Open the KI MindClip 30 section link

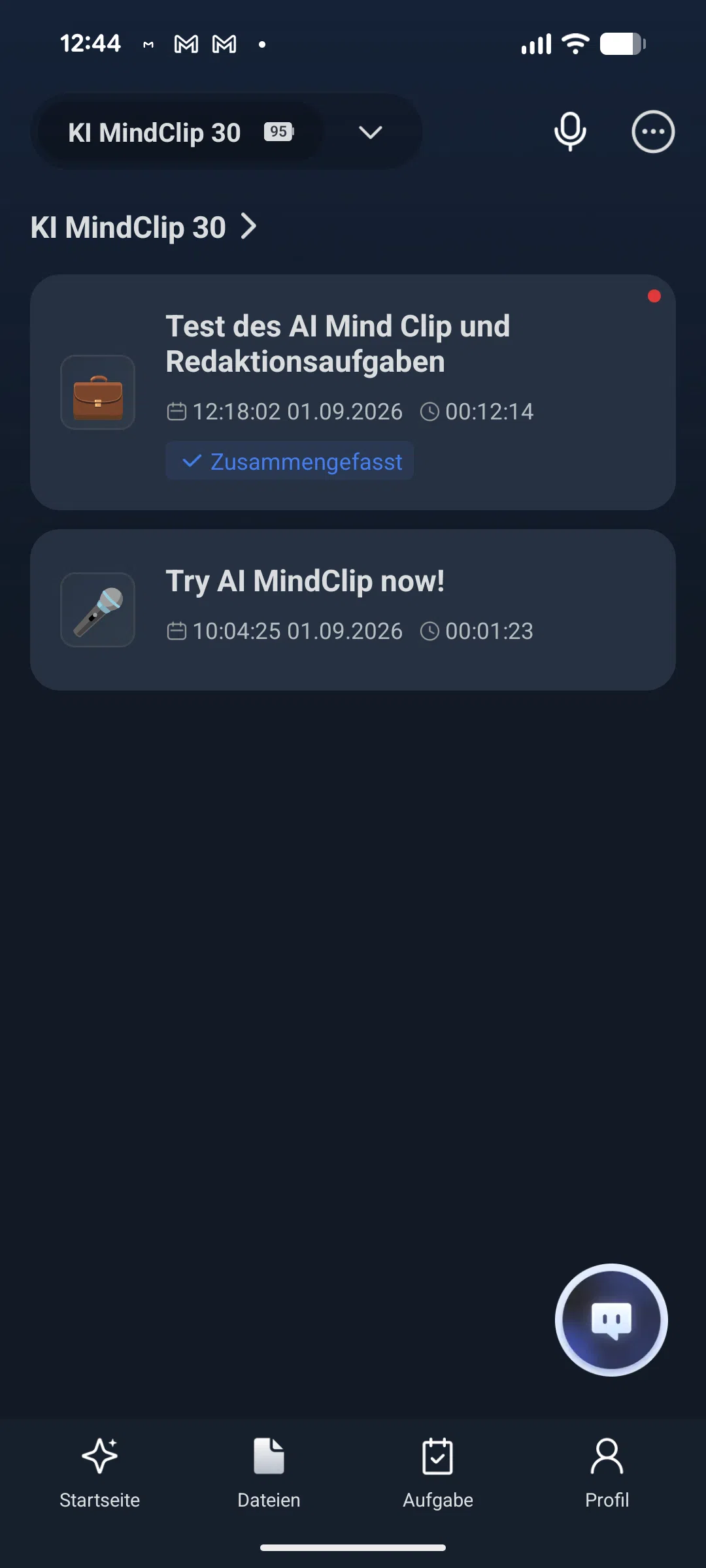coord(144,227)
